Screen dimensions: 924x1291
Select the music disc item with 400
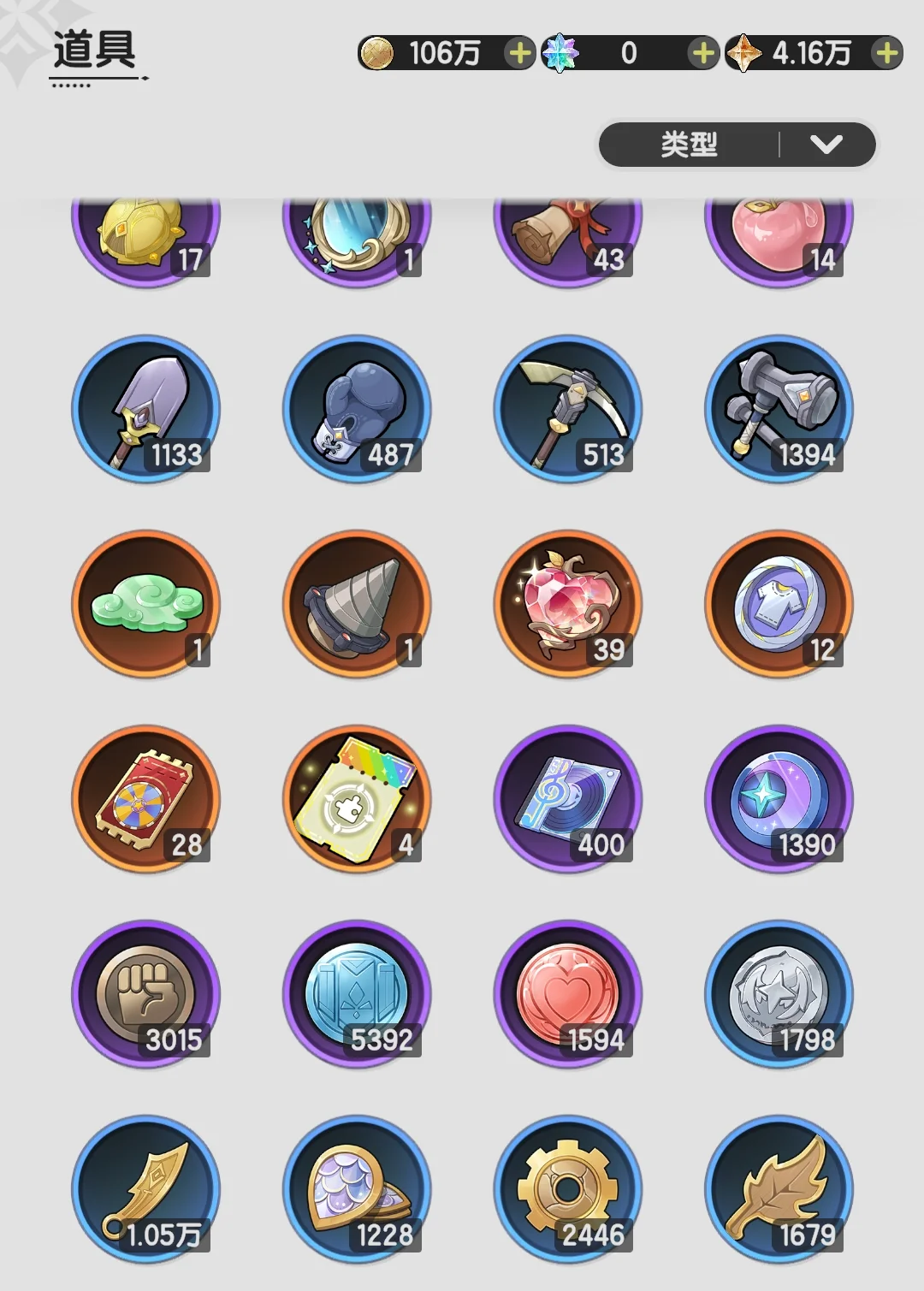coord(568,799)
